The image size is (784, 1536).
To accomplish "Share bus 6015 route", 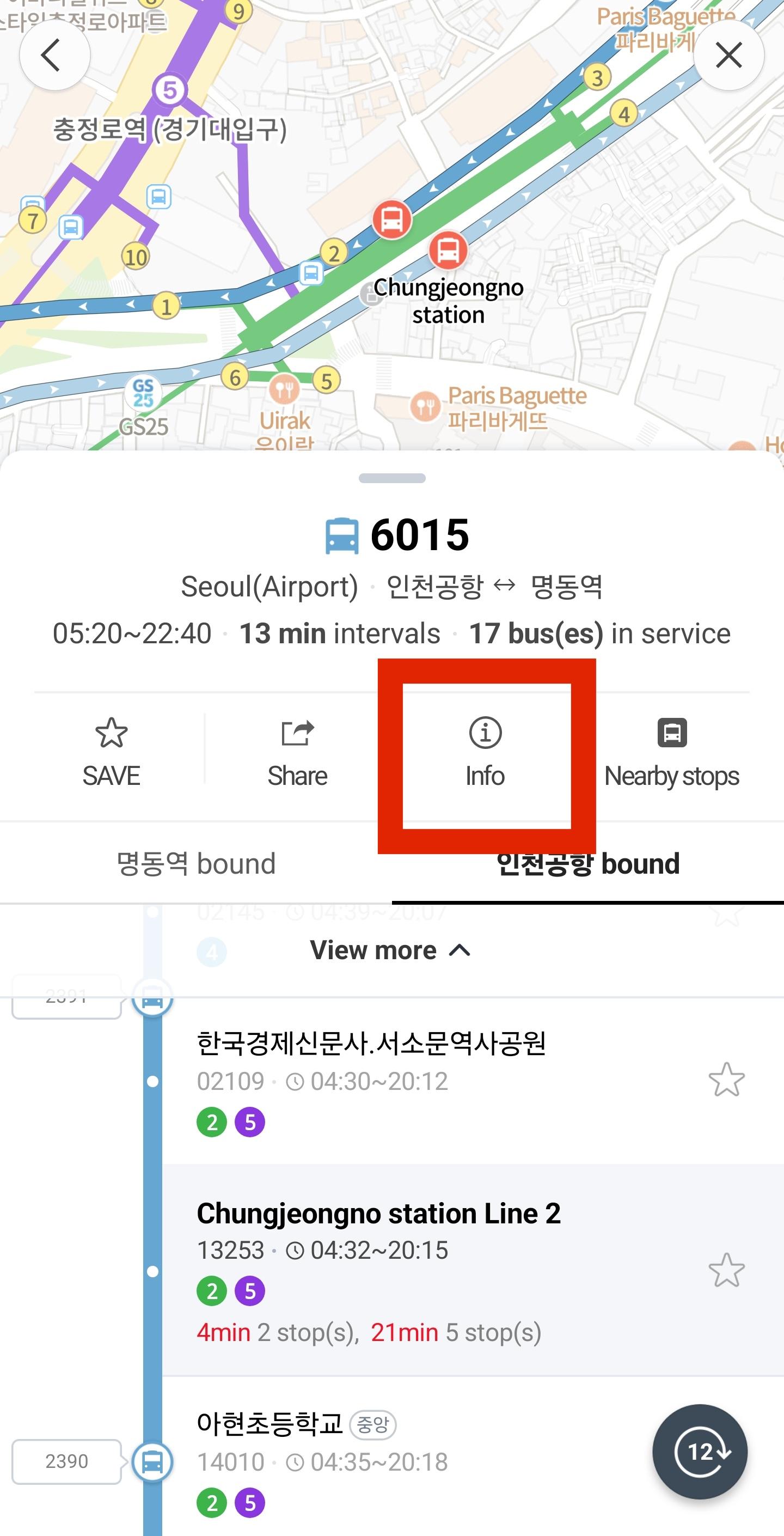I will [x=297, y=753].
